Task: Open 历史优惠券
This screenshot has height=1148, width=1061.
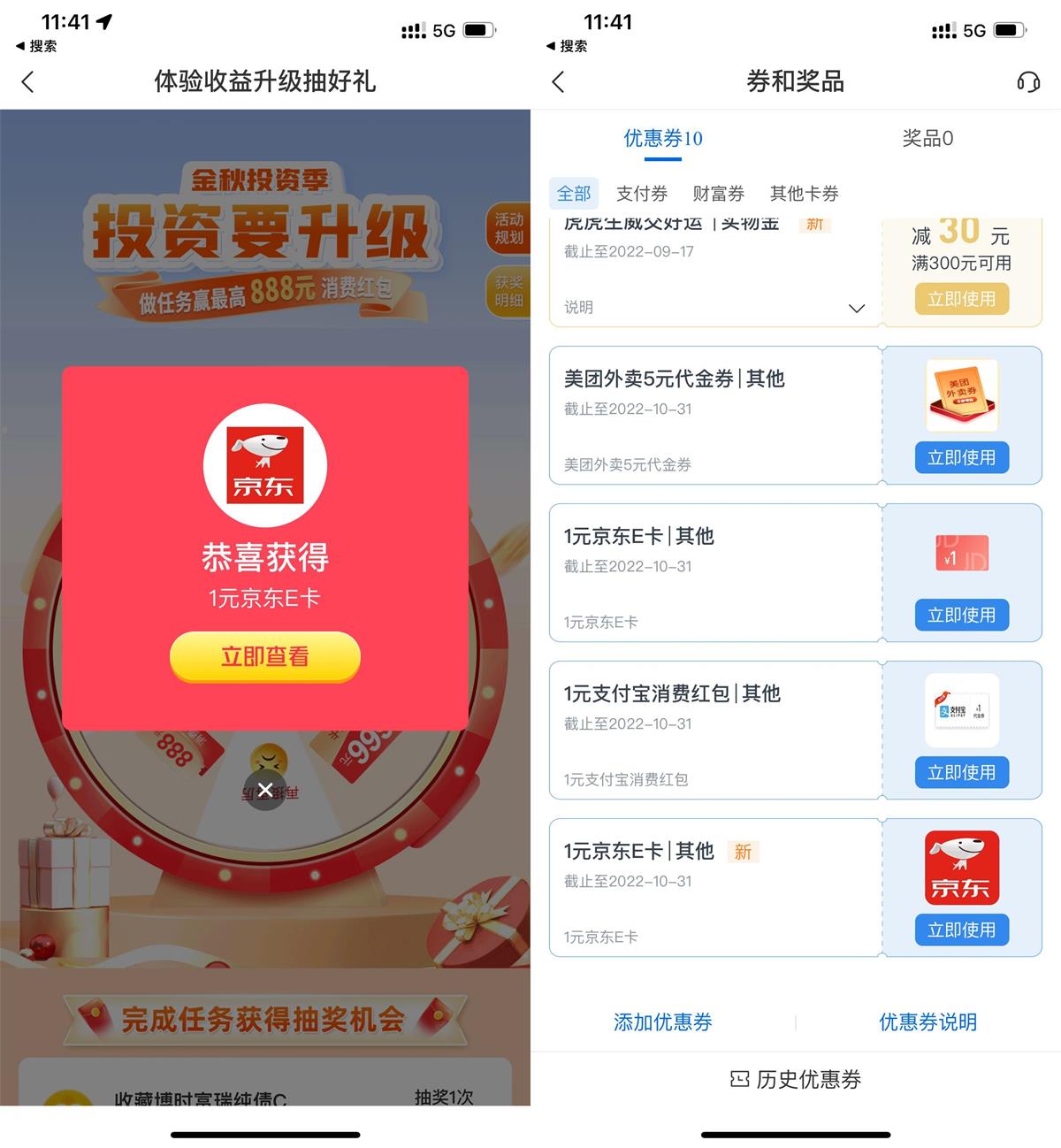Action: 796,1079
